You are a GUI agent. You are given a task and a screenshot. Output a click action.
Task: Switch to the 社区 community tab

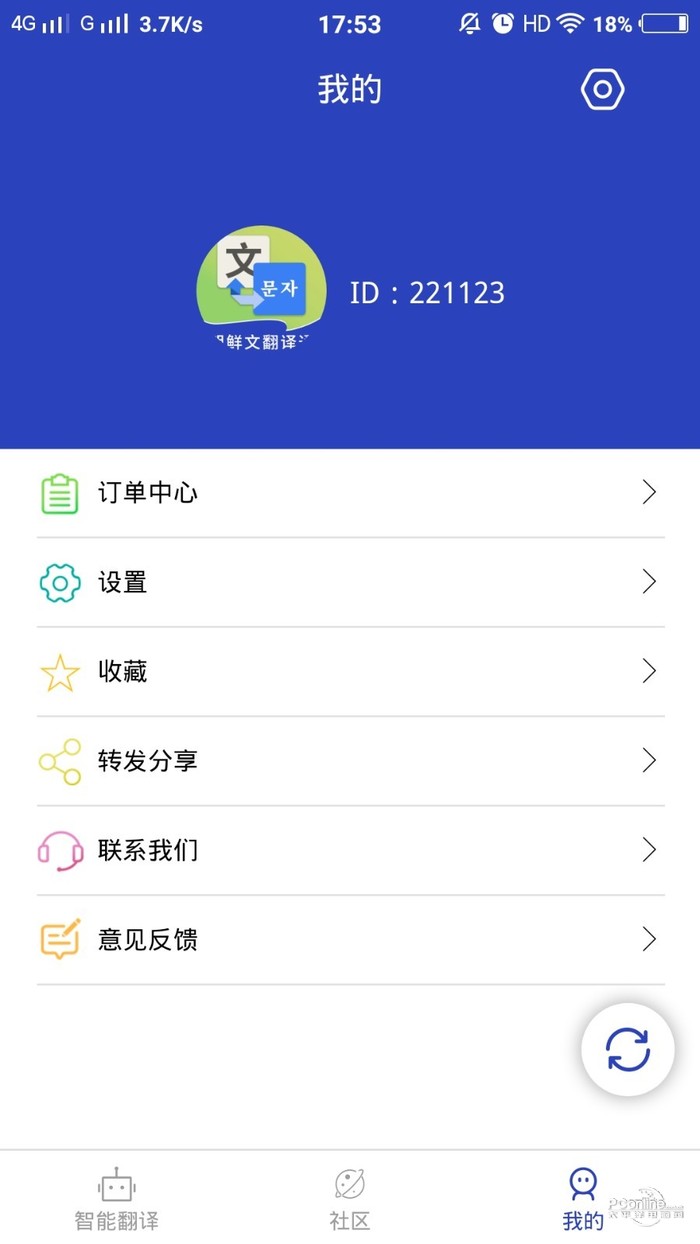point(350,1198)
